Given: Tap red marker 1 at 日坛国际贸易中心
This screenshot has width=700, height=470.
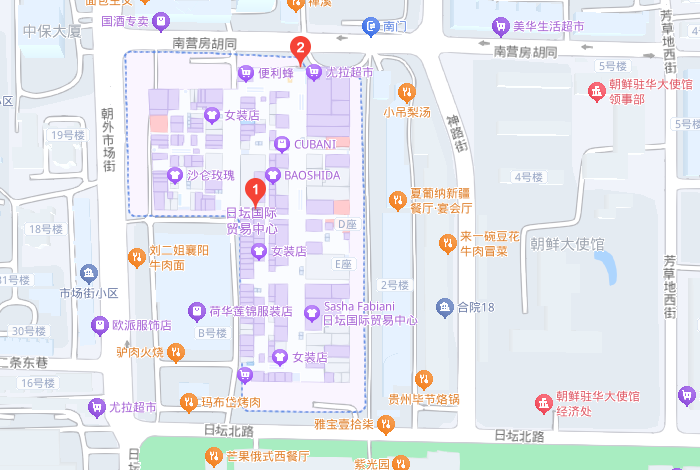Looking at the screenshot, I should pos(254,187).
